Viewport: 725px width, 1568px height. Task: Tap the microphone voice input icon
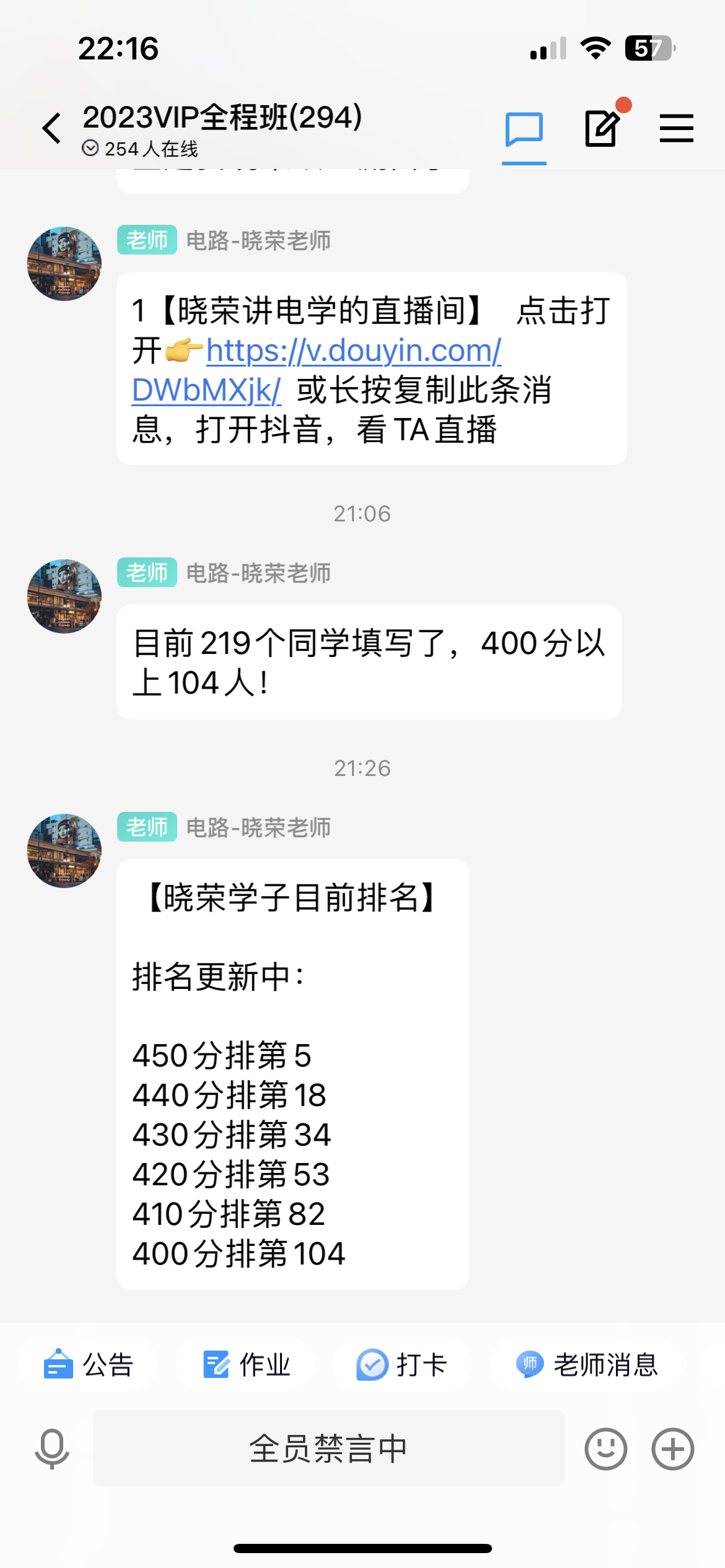[52, 1449]
